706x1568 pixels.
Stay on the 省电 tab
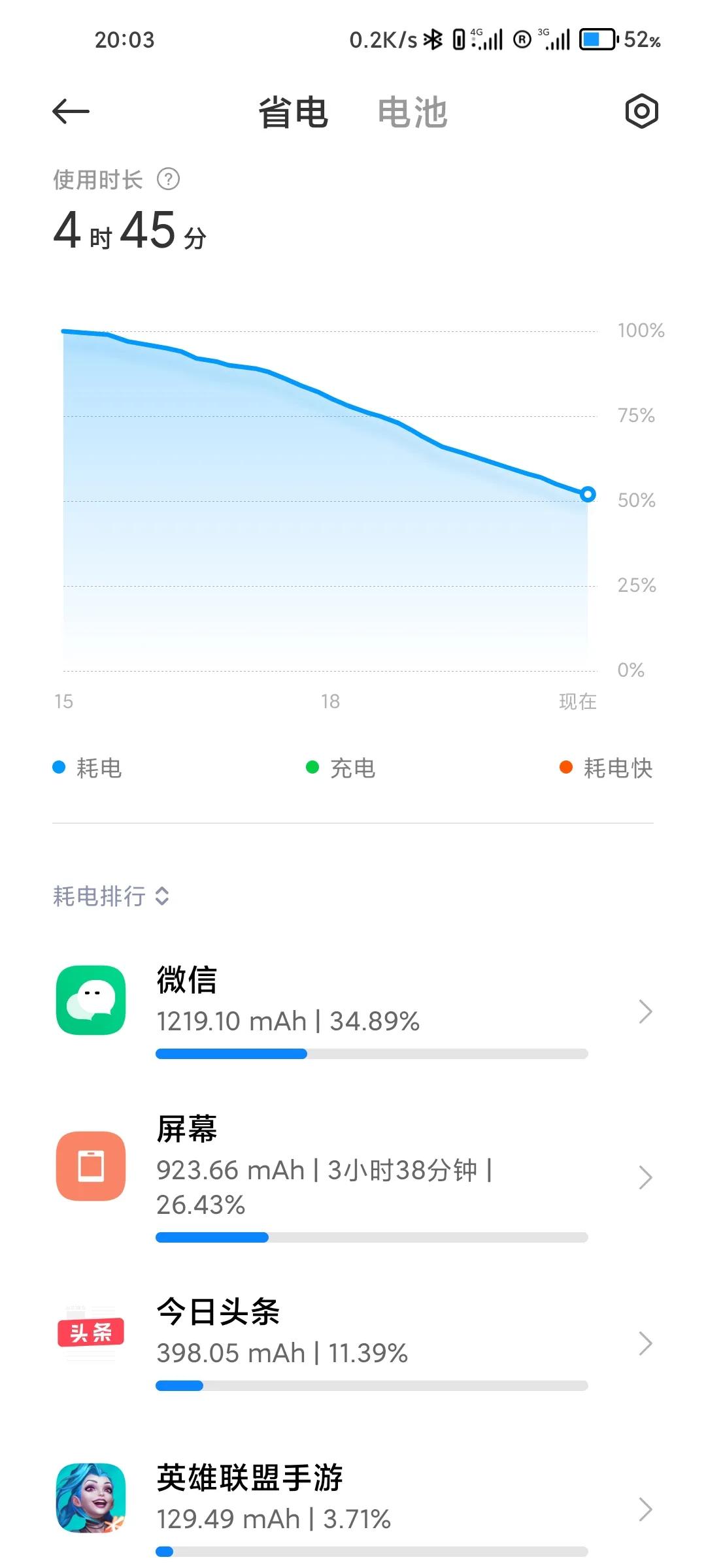coord(292,112)
